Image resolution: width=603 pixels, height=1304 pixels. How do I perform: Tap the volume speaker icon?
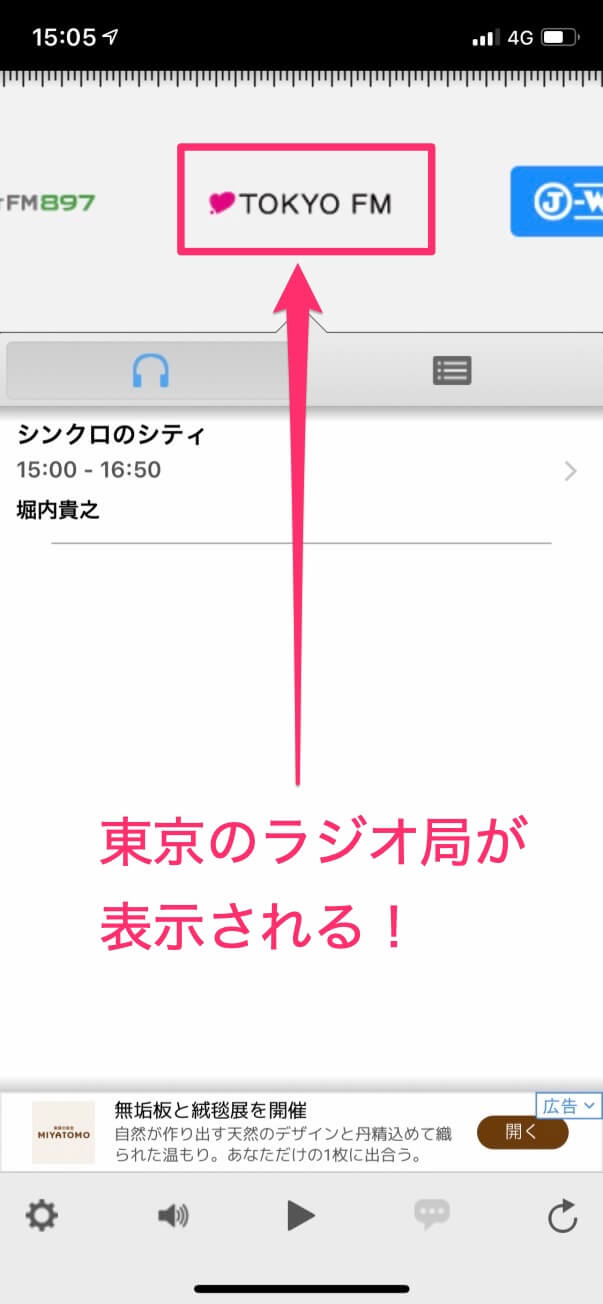172,1216
